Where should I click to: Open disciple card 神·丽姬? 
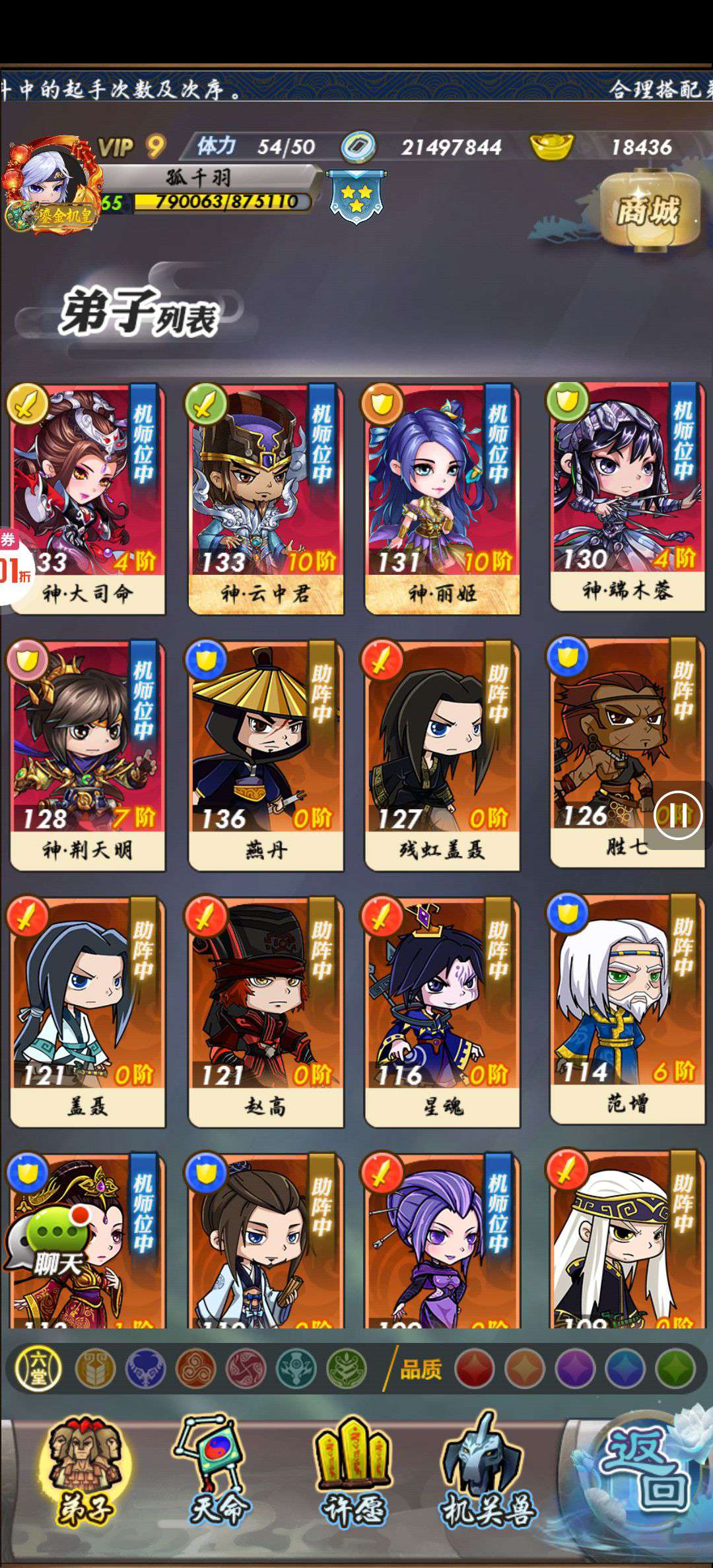pyautogui.click(x=442, y=498)
